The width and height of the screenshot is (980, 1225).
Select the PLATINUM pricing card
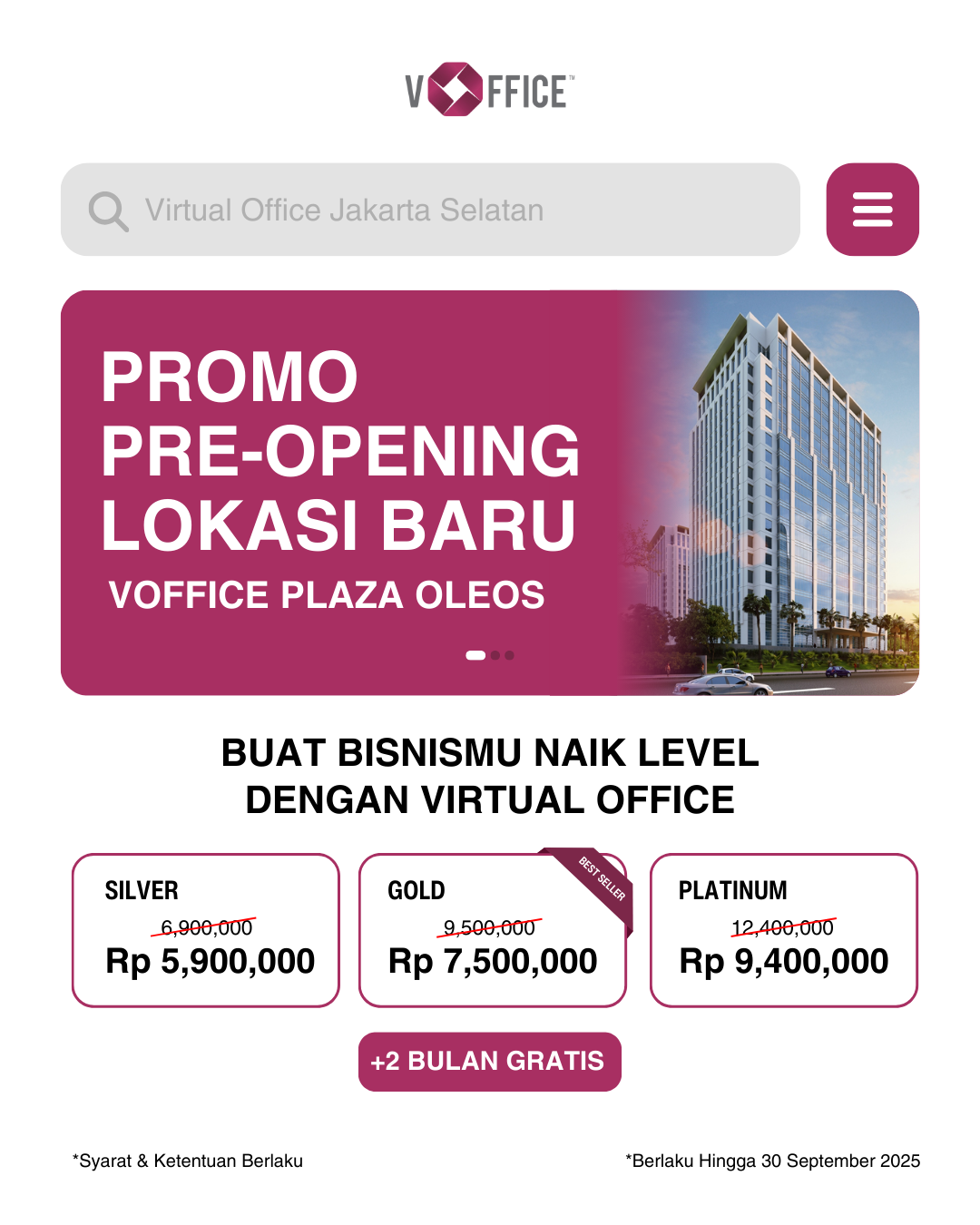point(784,927)
